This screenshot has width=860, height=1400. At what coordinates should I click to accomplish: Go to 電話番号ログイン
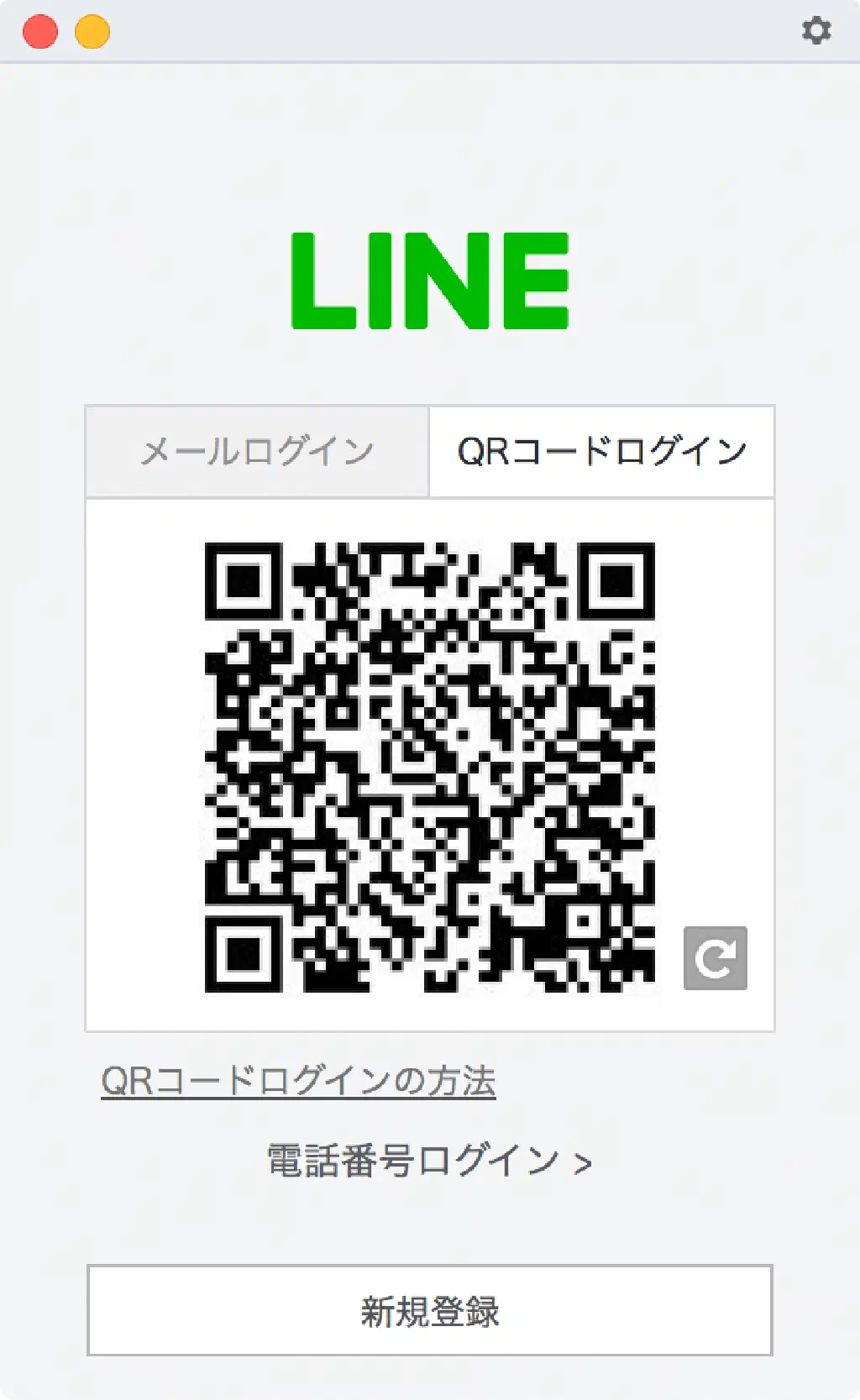(x=429, y=1161)
